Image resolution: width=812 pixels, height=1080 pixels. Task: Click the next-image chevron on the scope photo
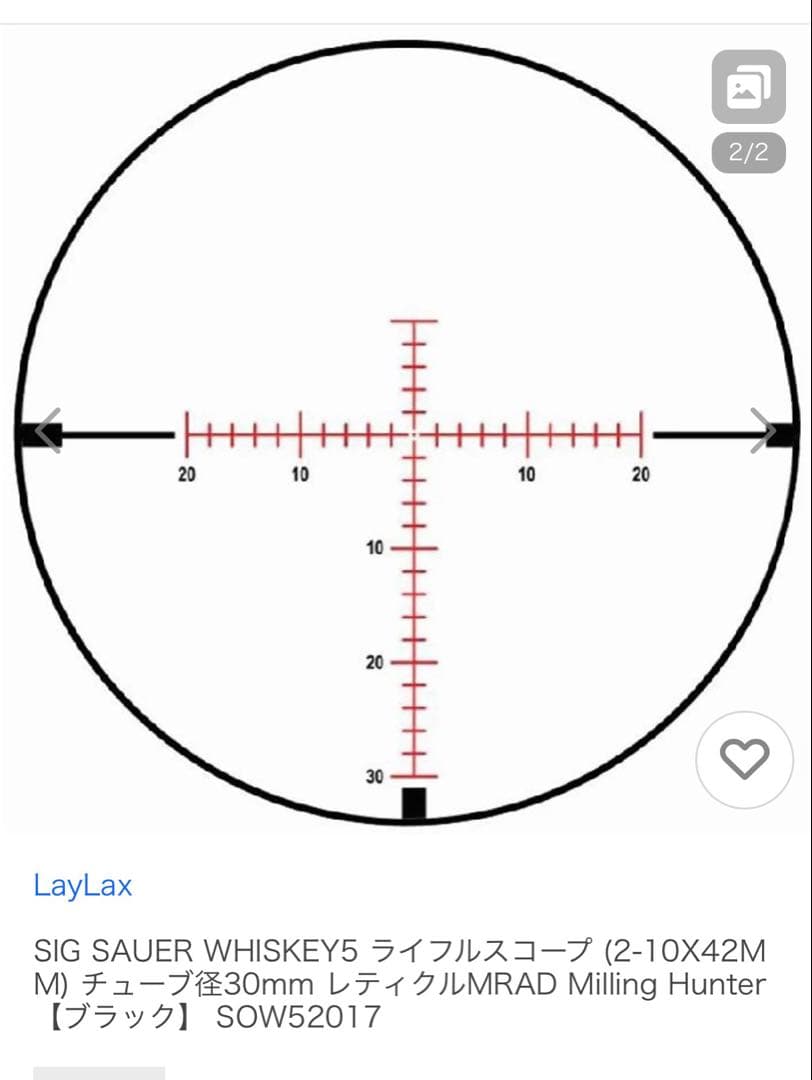tap(766, 430)
